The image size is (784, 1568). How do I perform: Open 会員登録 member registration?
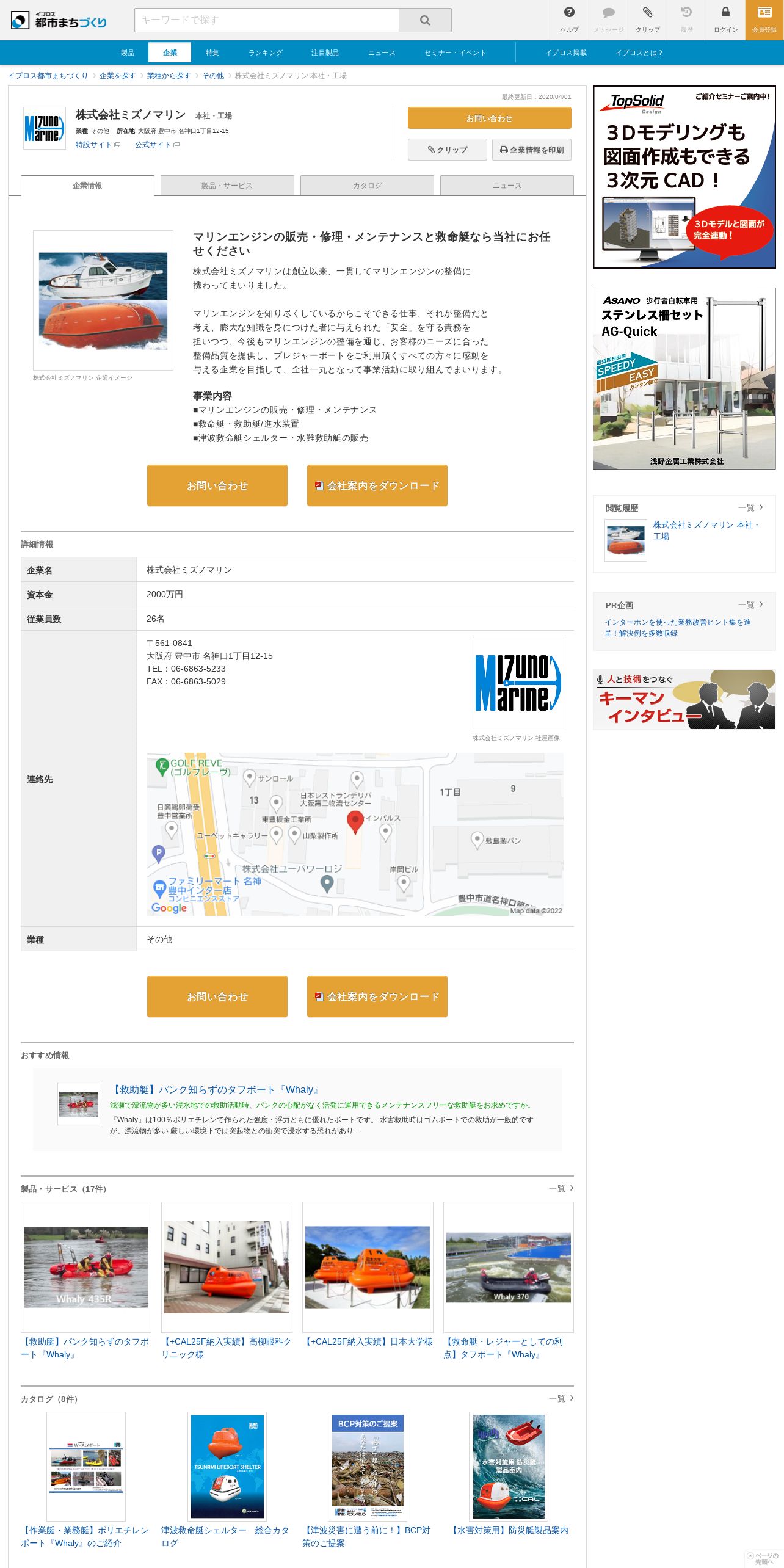tap(764, 20)
